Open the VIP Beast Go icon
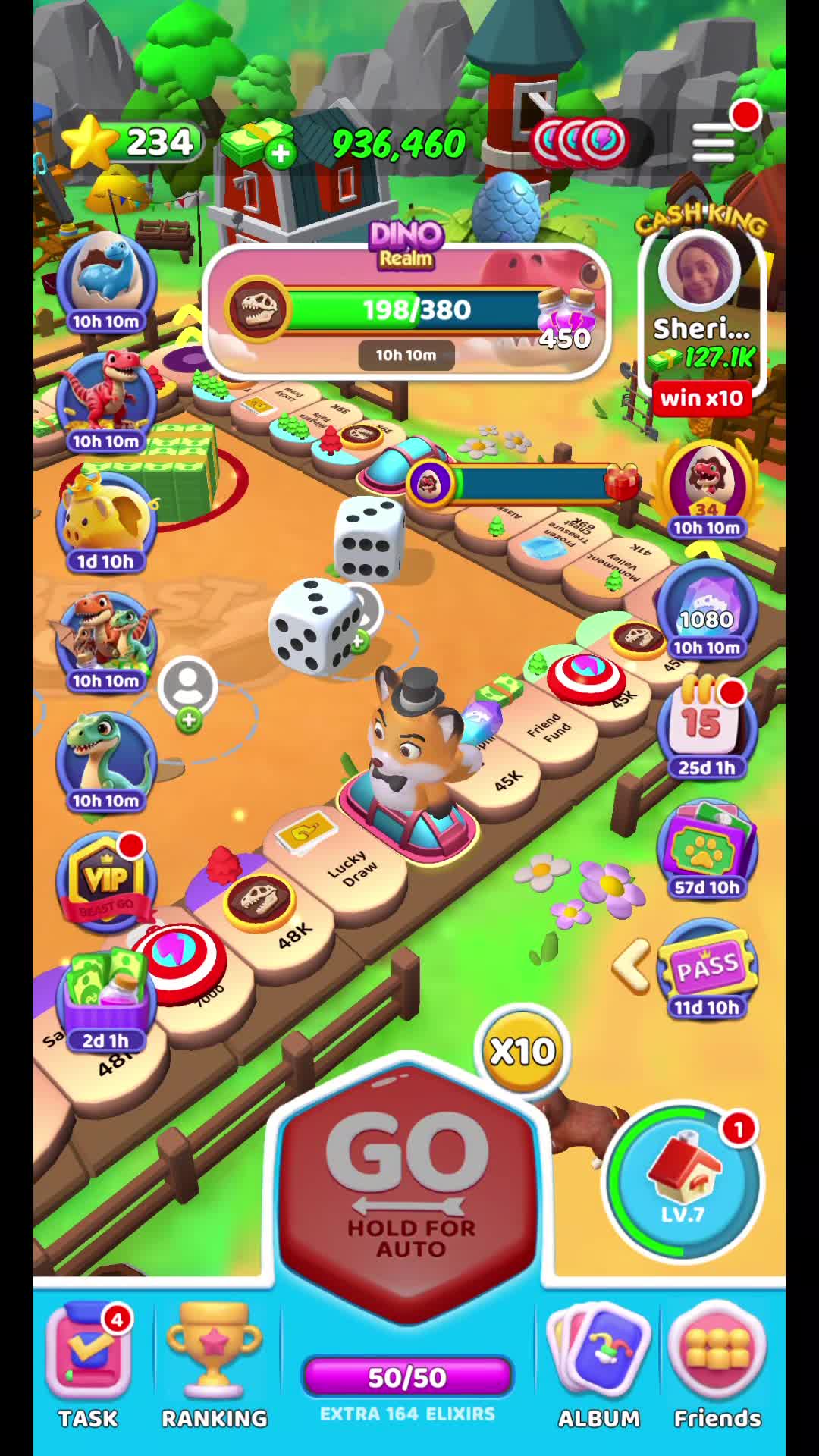 pos(105,880)
